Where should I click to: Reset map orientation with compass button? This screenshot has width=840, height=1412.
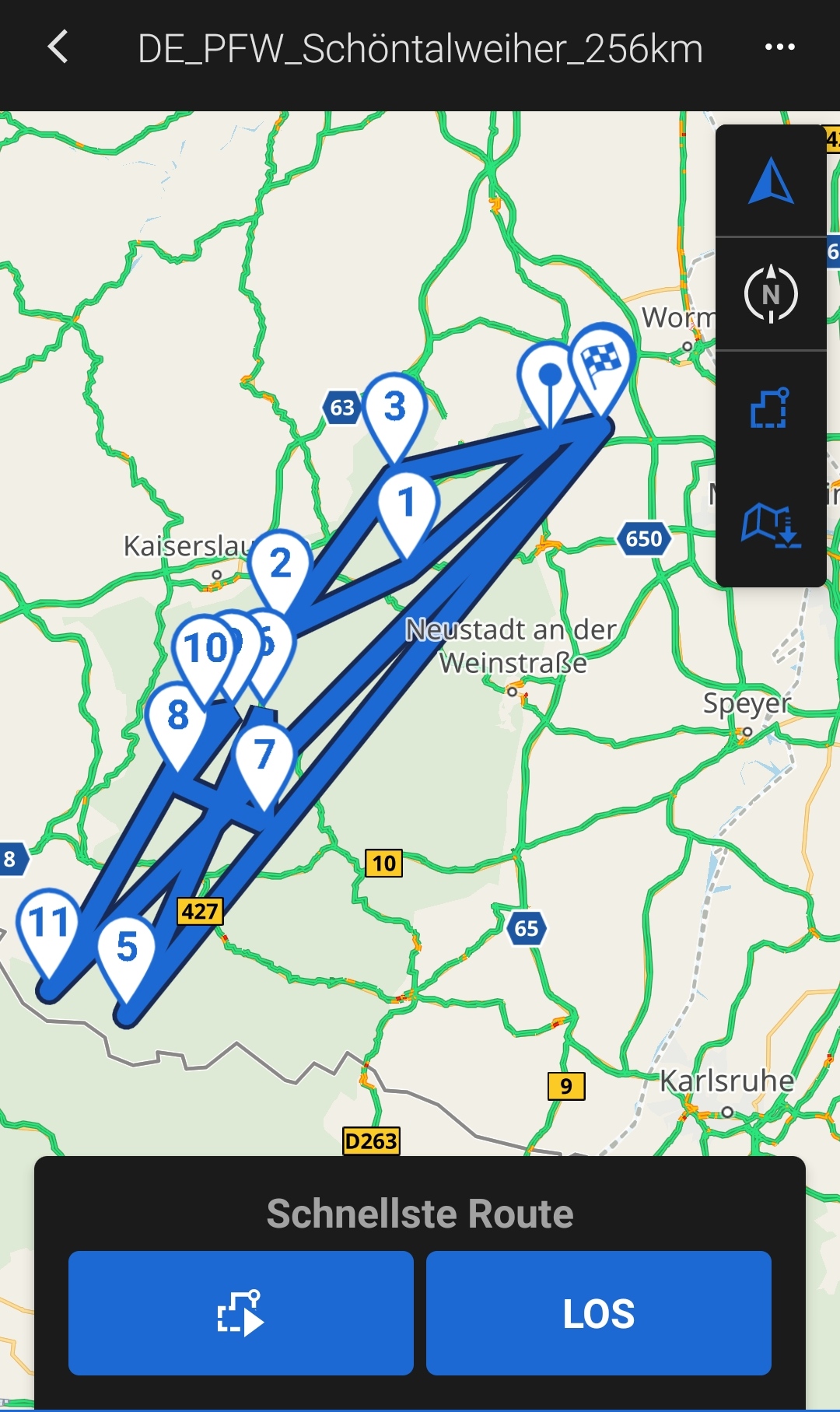(771, 294)
